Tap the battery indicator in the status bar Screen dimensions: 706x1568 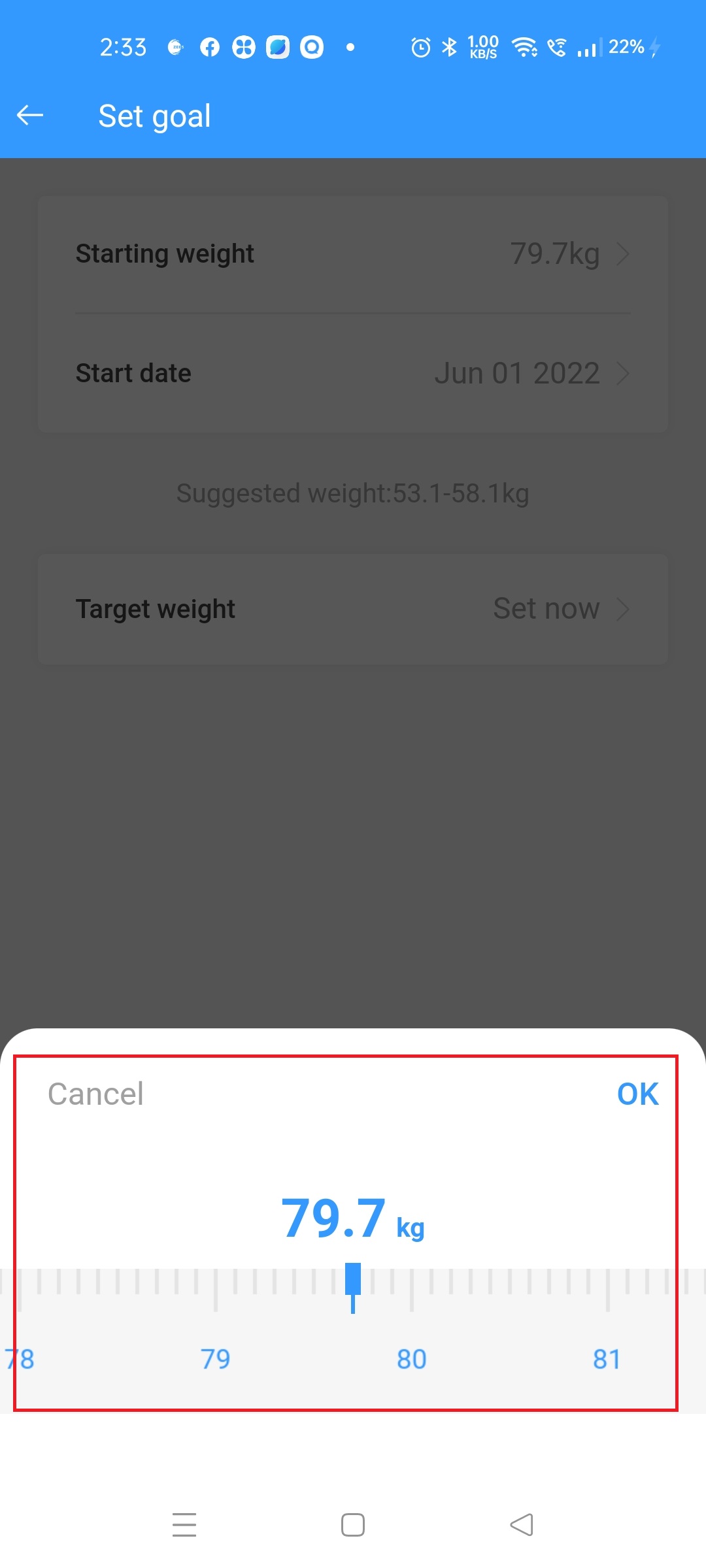coord(626,46)
